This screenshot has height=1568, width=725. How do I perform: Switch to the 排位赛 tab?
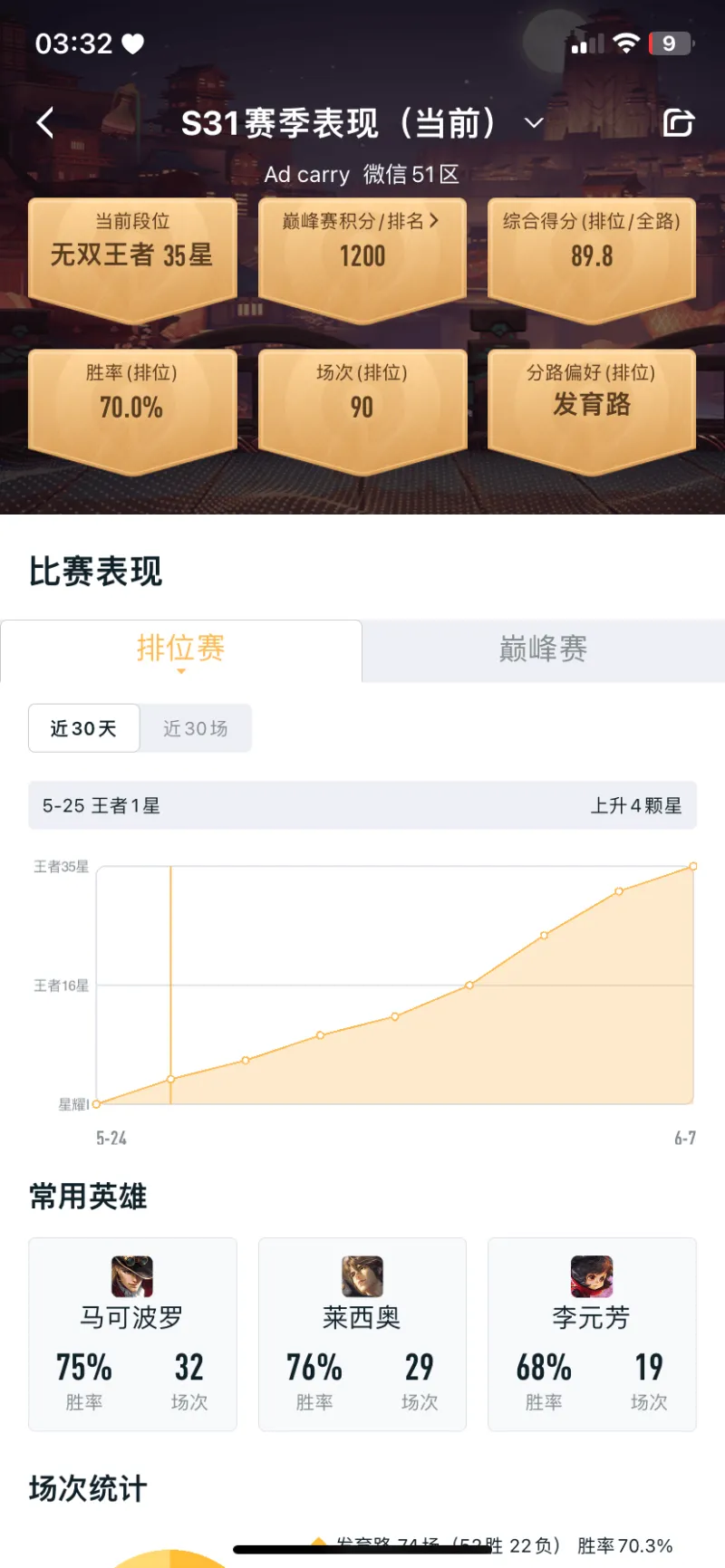click(180, 649)
